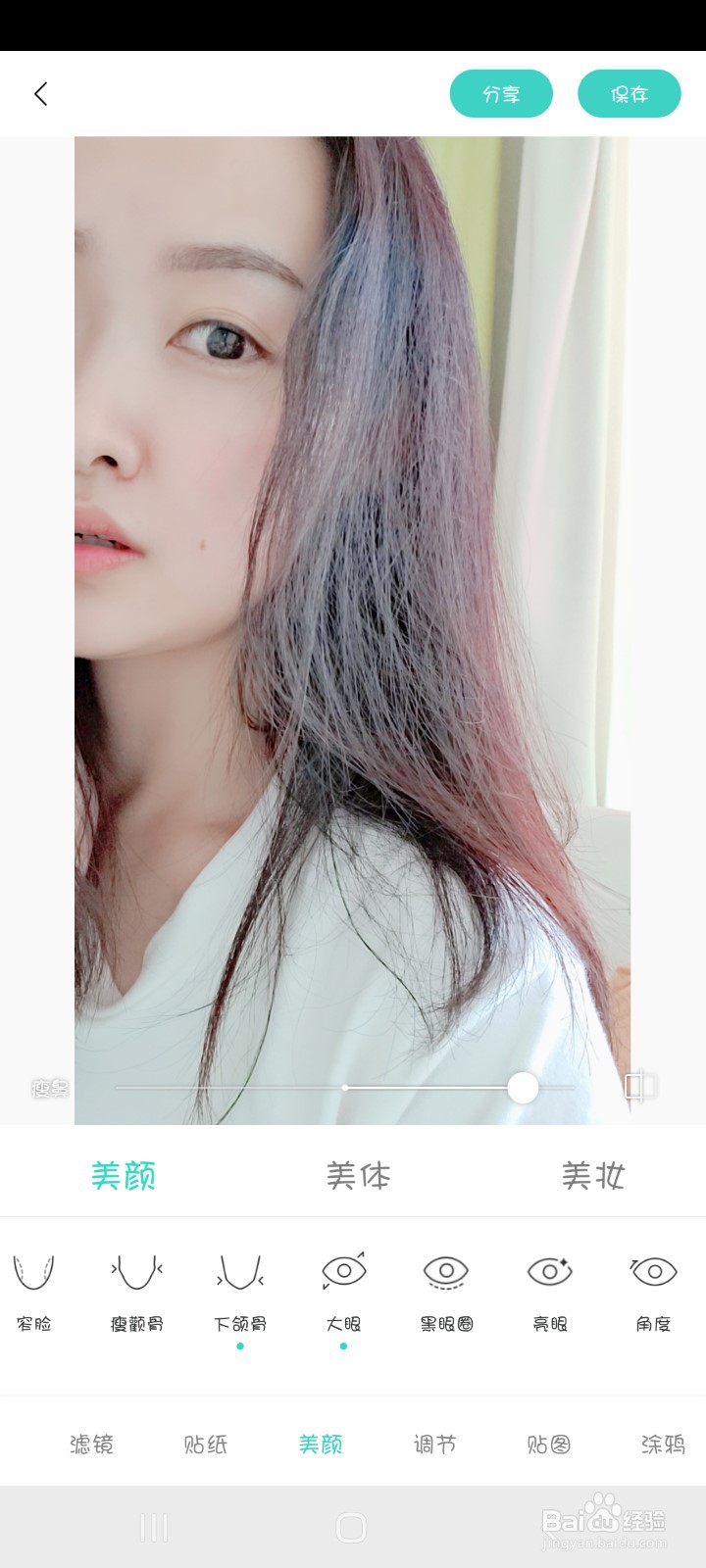Open the 贴纸 stickers section
The width and height of the screenshot is (706, 1568).
point(206,1444)
